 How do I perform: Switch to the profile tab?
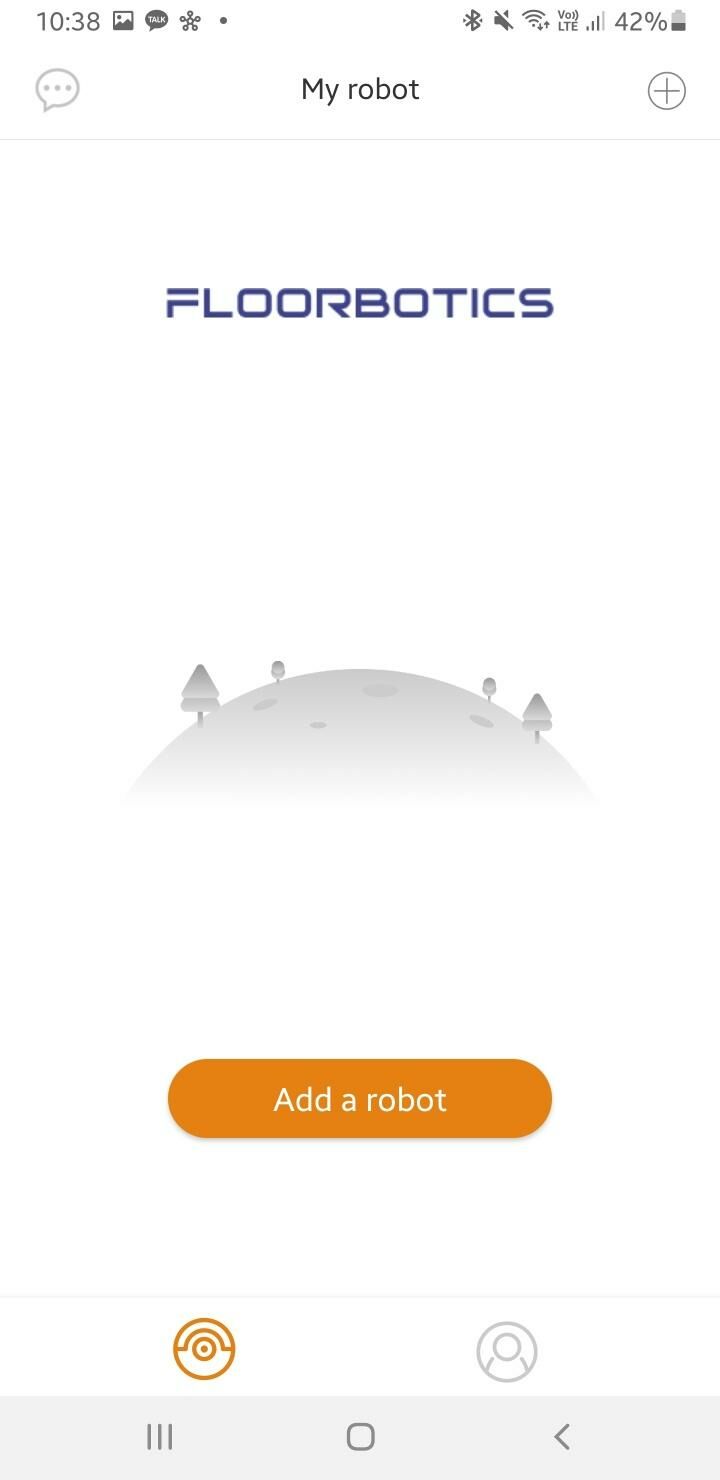point(507,1351)
